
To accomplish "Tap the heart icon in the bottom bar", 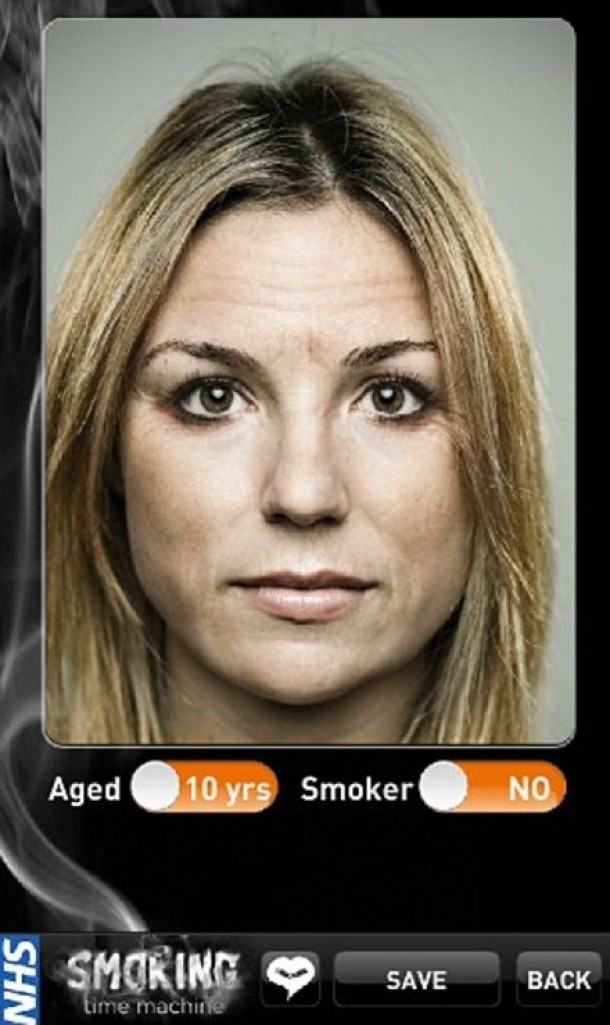I will (x=290, y=977).
